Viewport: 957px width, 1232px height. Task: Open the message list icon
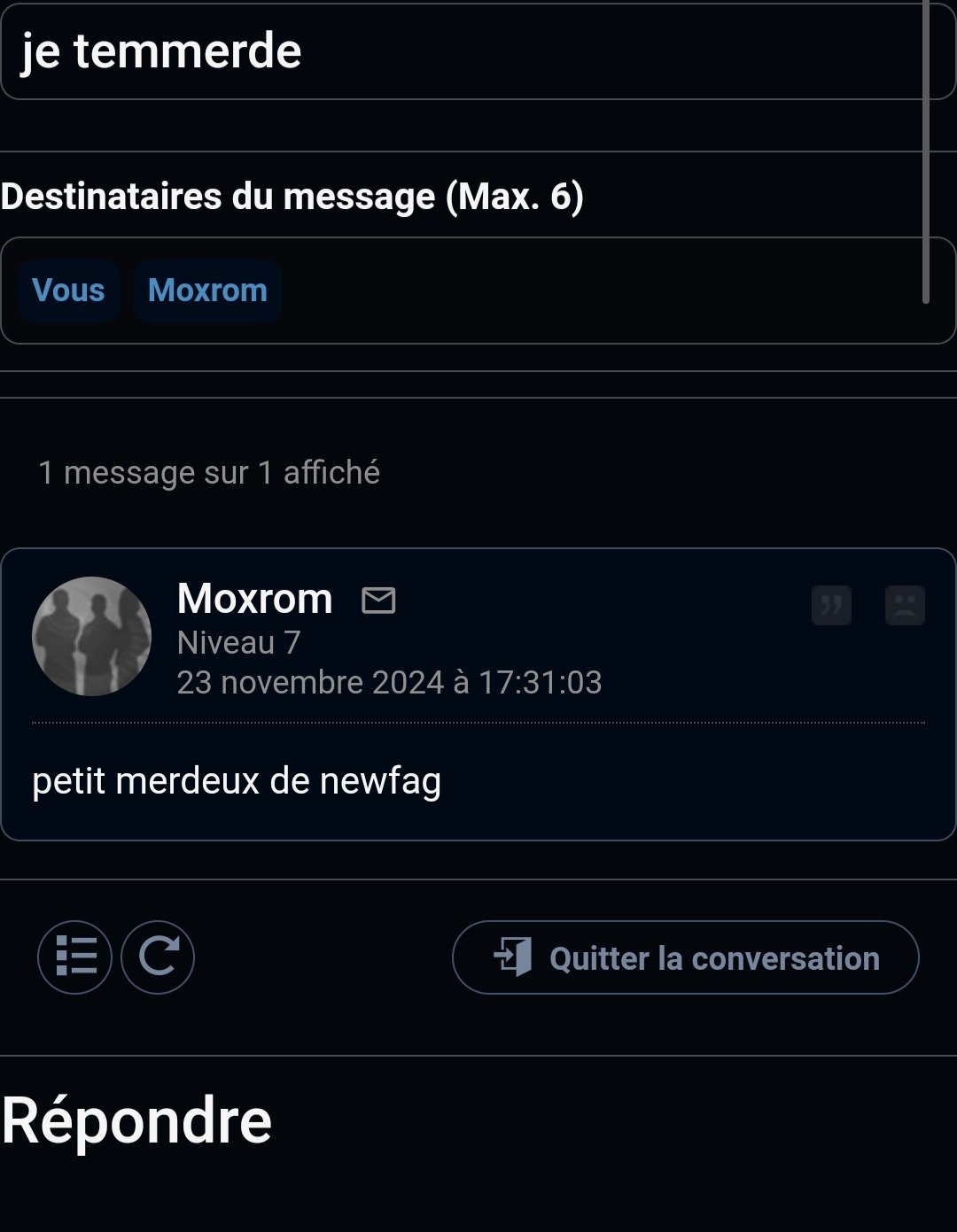[75, 957]
